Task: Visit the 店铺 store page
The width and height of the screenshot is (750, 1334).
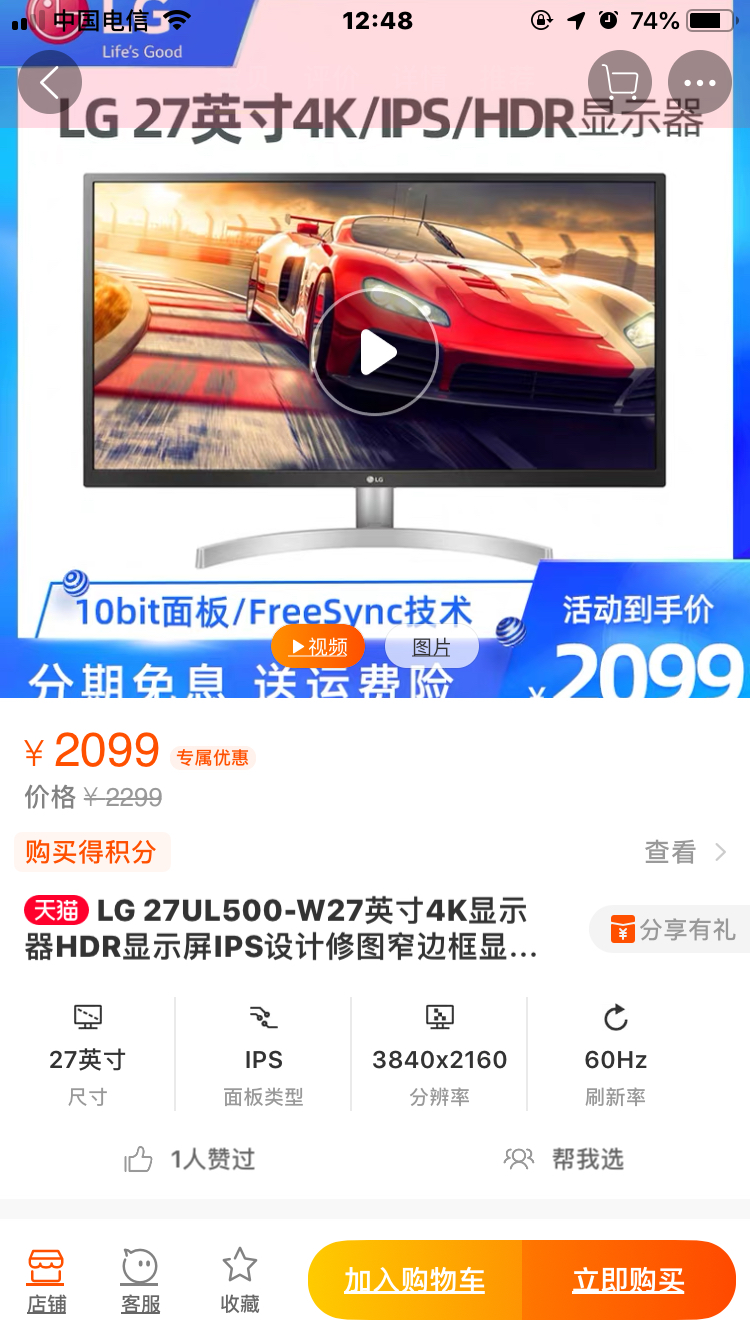Action: 46,1281
